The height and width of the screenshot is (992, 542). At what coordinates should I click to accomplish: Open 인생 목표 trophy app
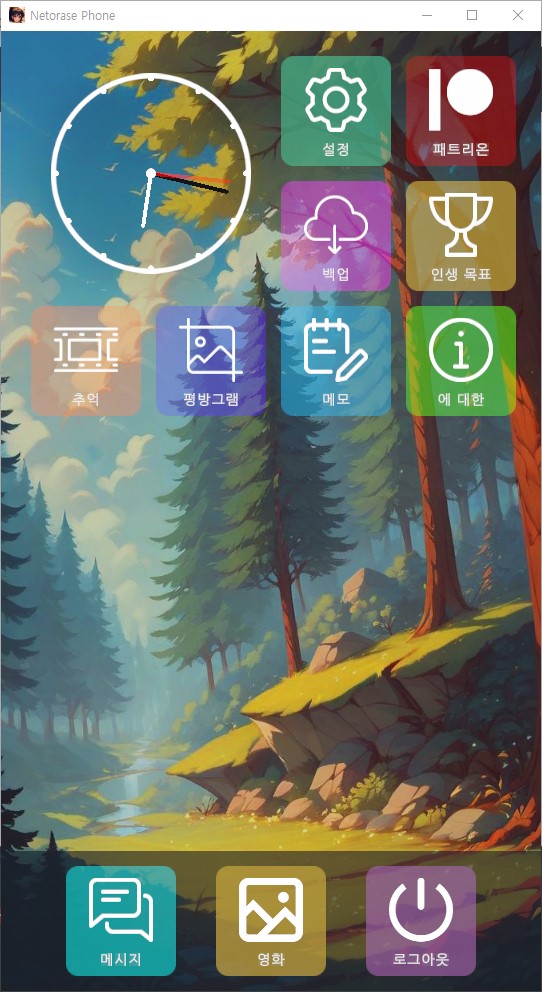click(x=461, y=236)
